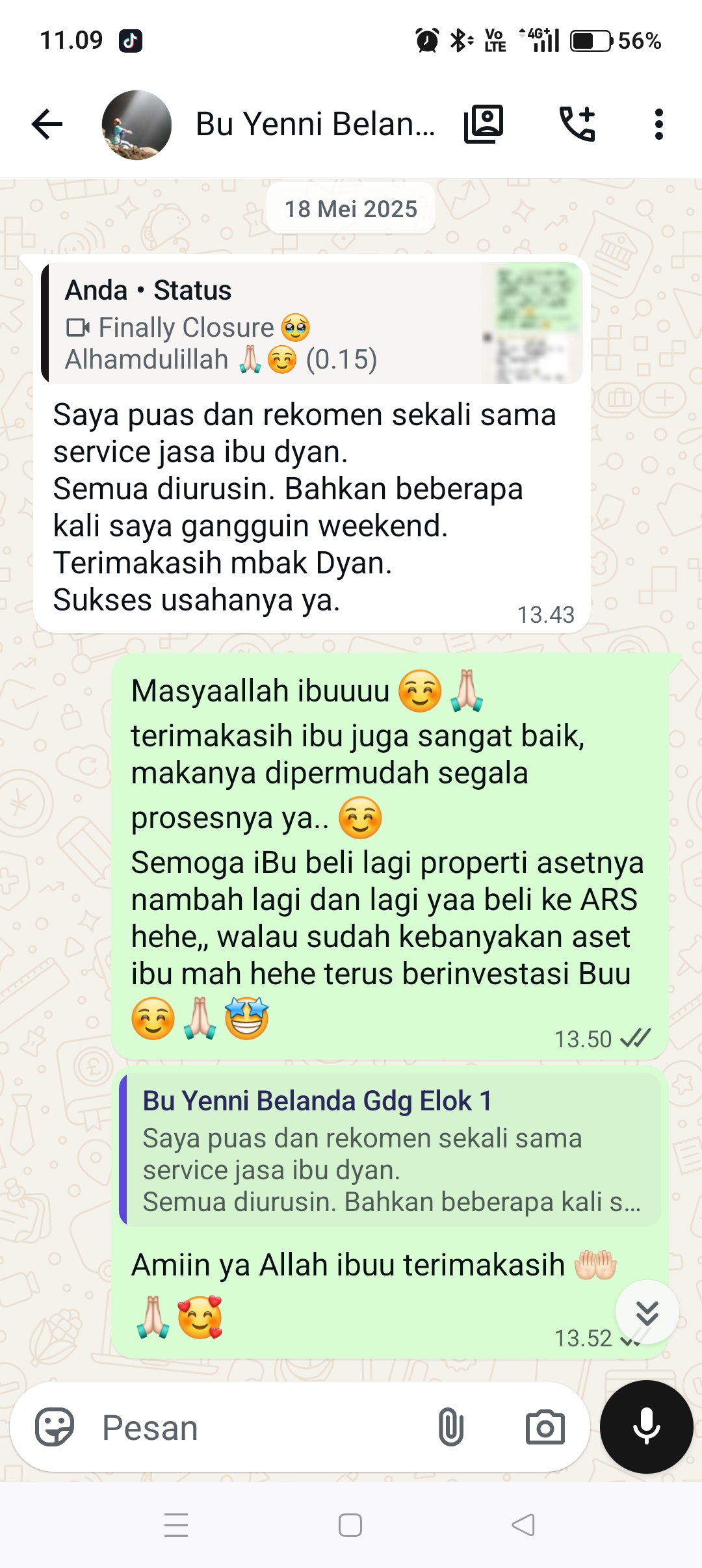Start a call with Bu Yenni
This screenshot has height=1568, width=702.
577,124
